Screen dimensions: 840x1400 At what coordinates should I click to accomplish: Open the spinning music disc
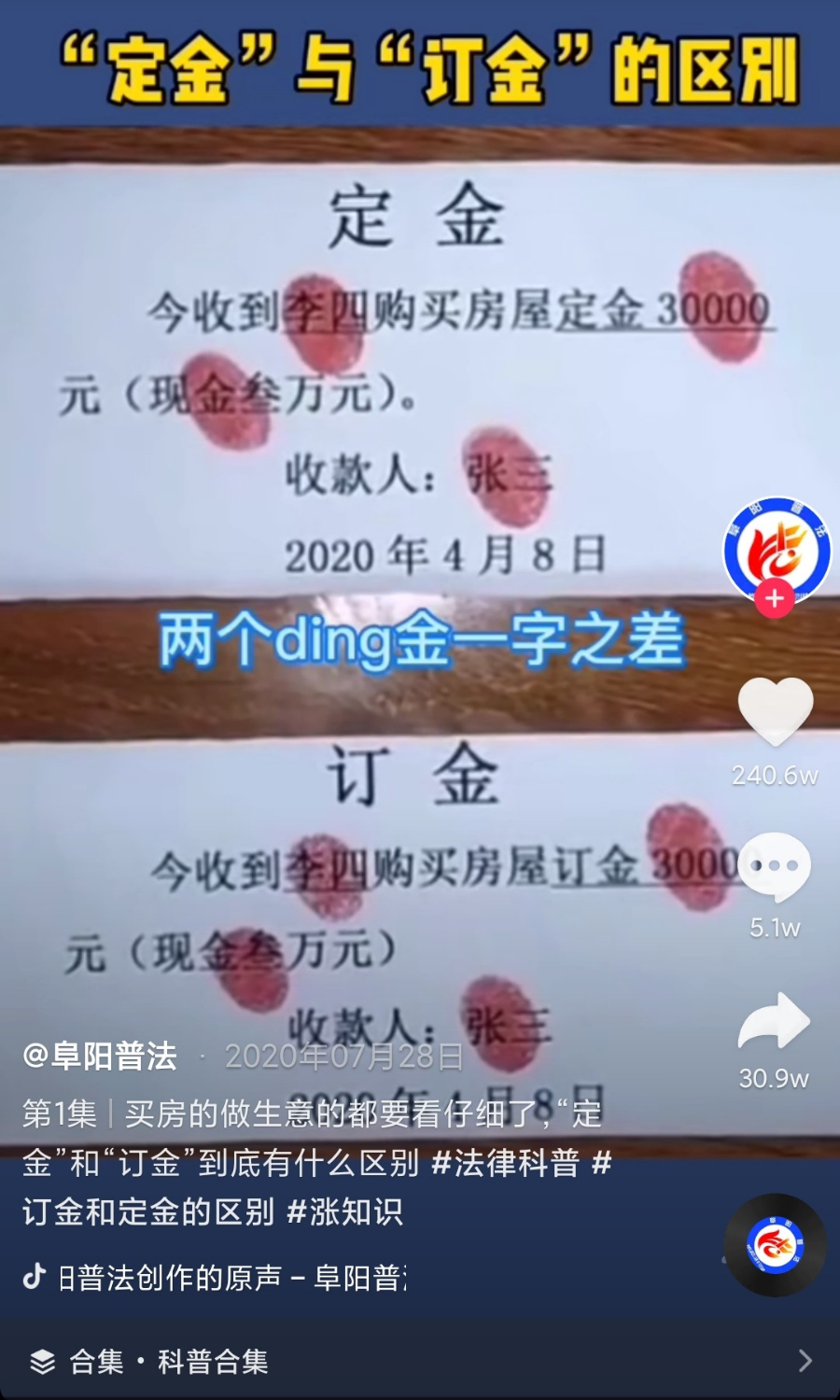coord(775,1245)
